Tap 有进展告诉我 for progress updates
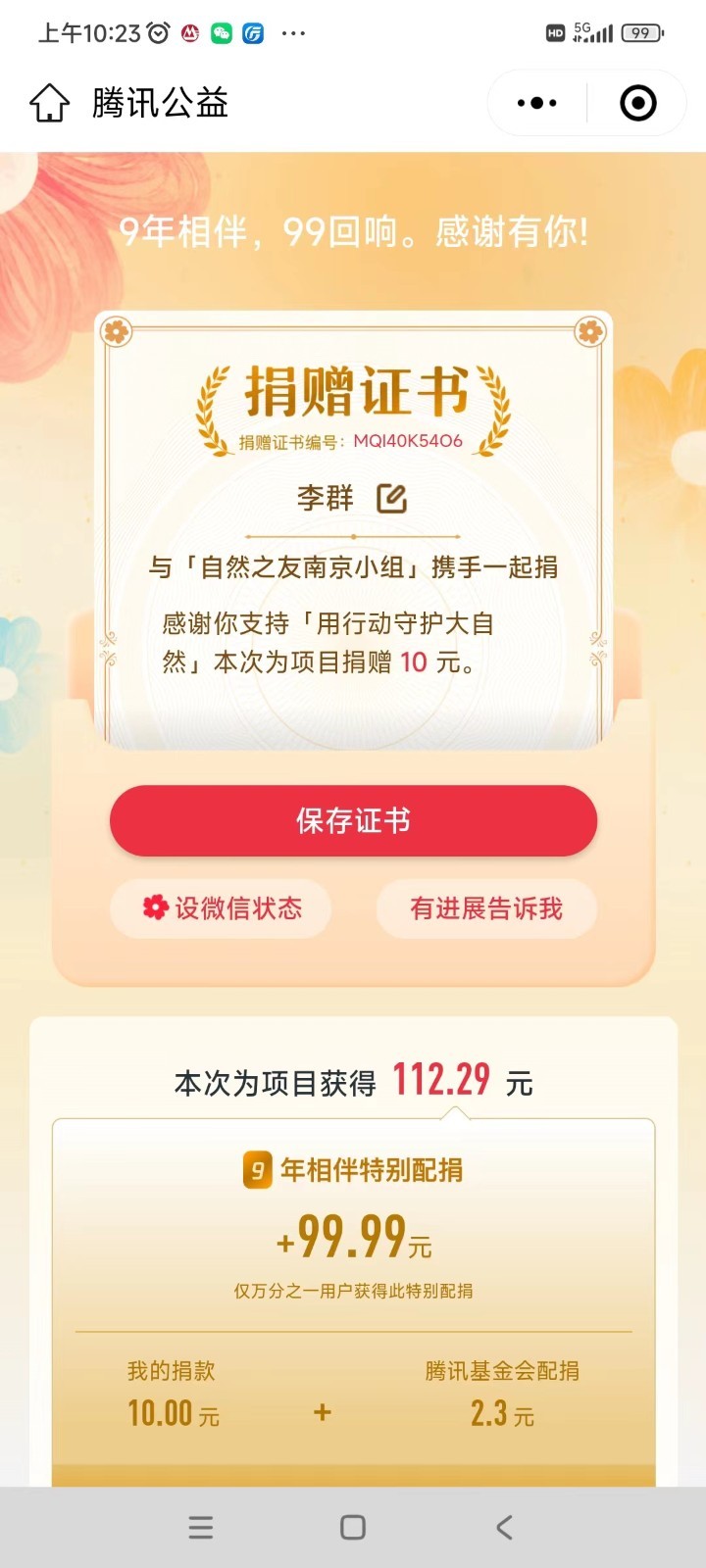This screenshot has height=1568, width=706. click(x=486, y=908)
